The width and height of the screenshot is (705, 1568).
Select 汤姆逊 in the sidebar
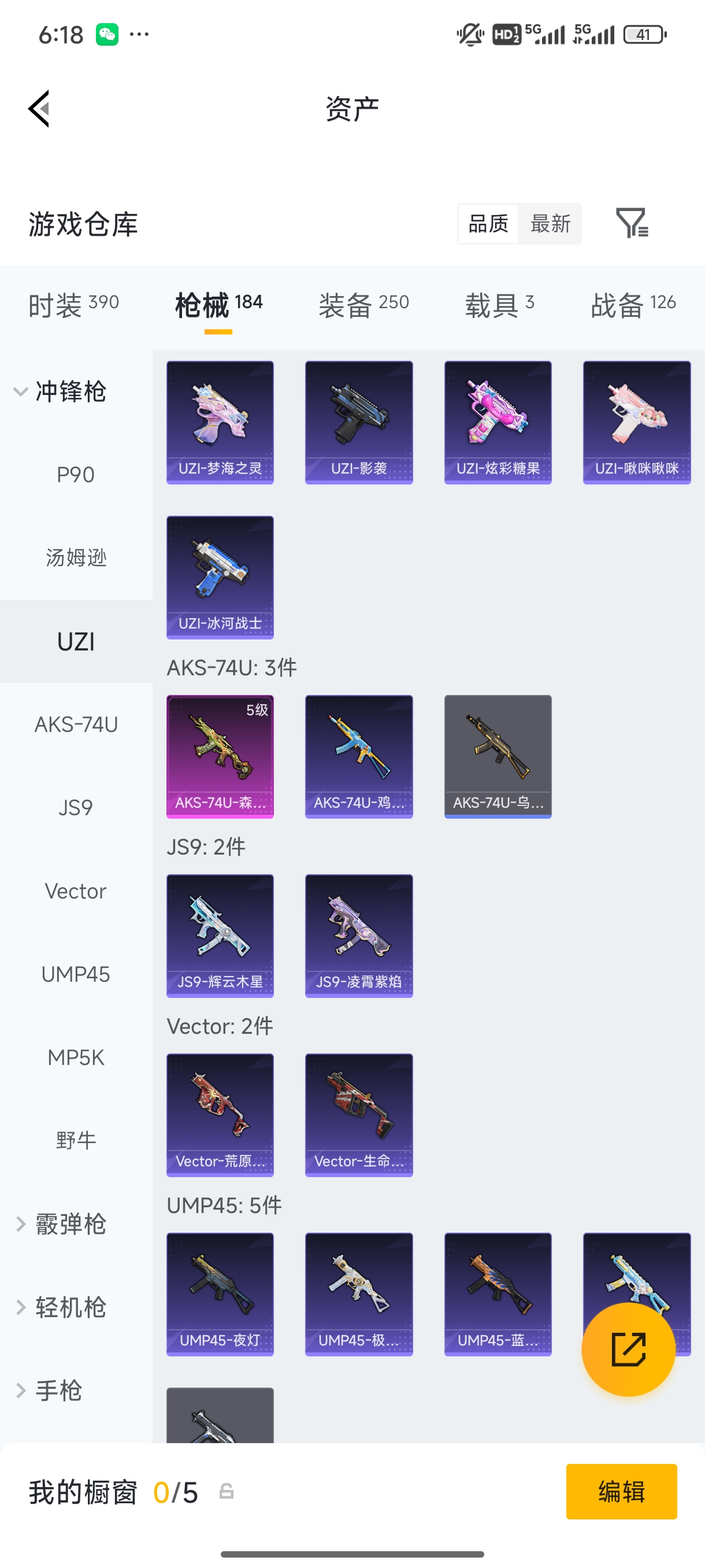click(76, 557)
